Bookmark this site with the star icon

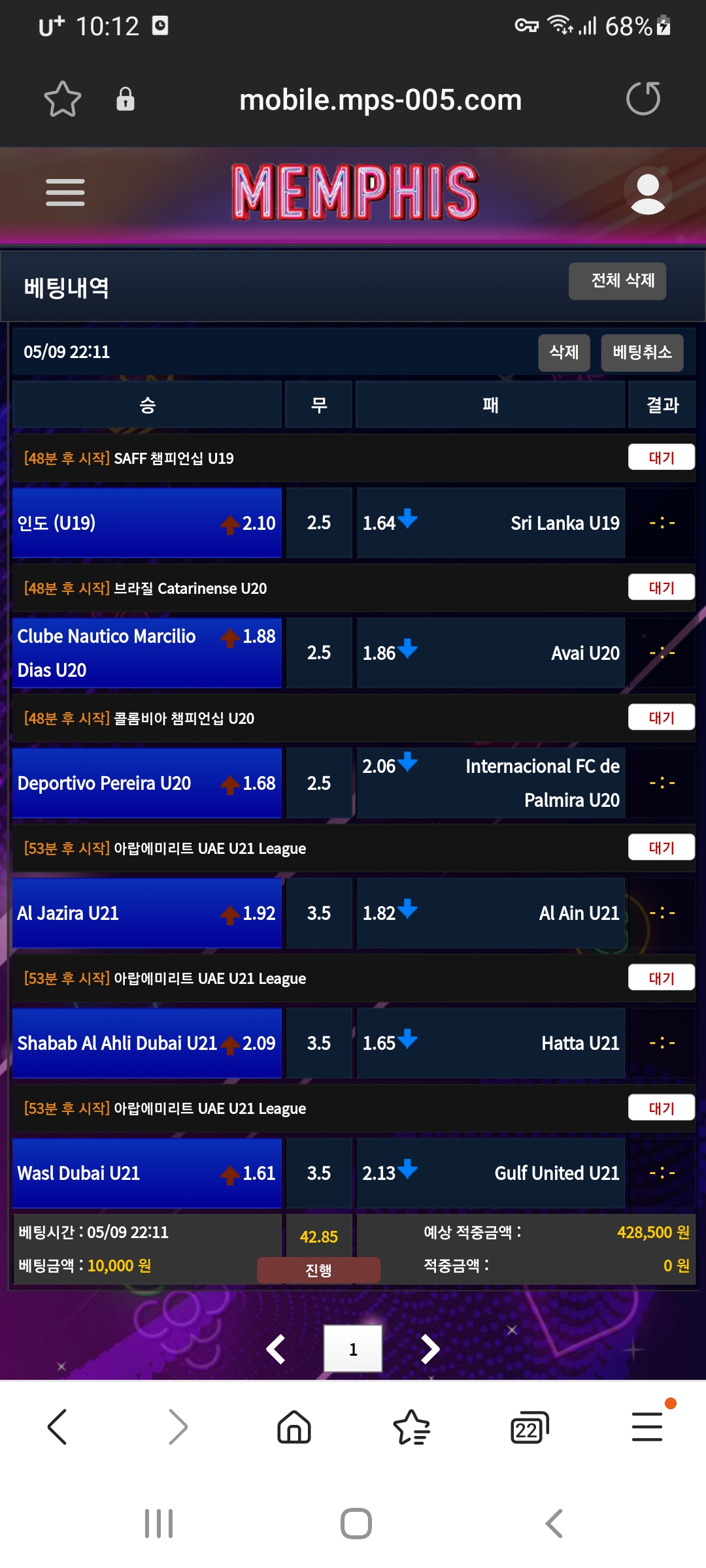pyautogui.click(x=63, y=99)
